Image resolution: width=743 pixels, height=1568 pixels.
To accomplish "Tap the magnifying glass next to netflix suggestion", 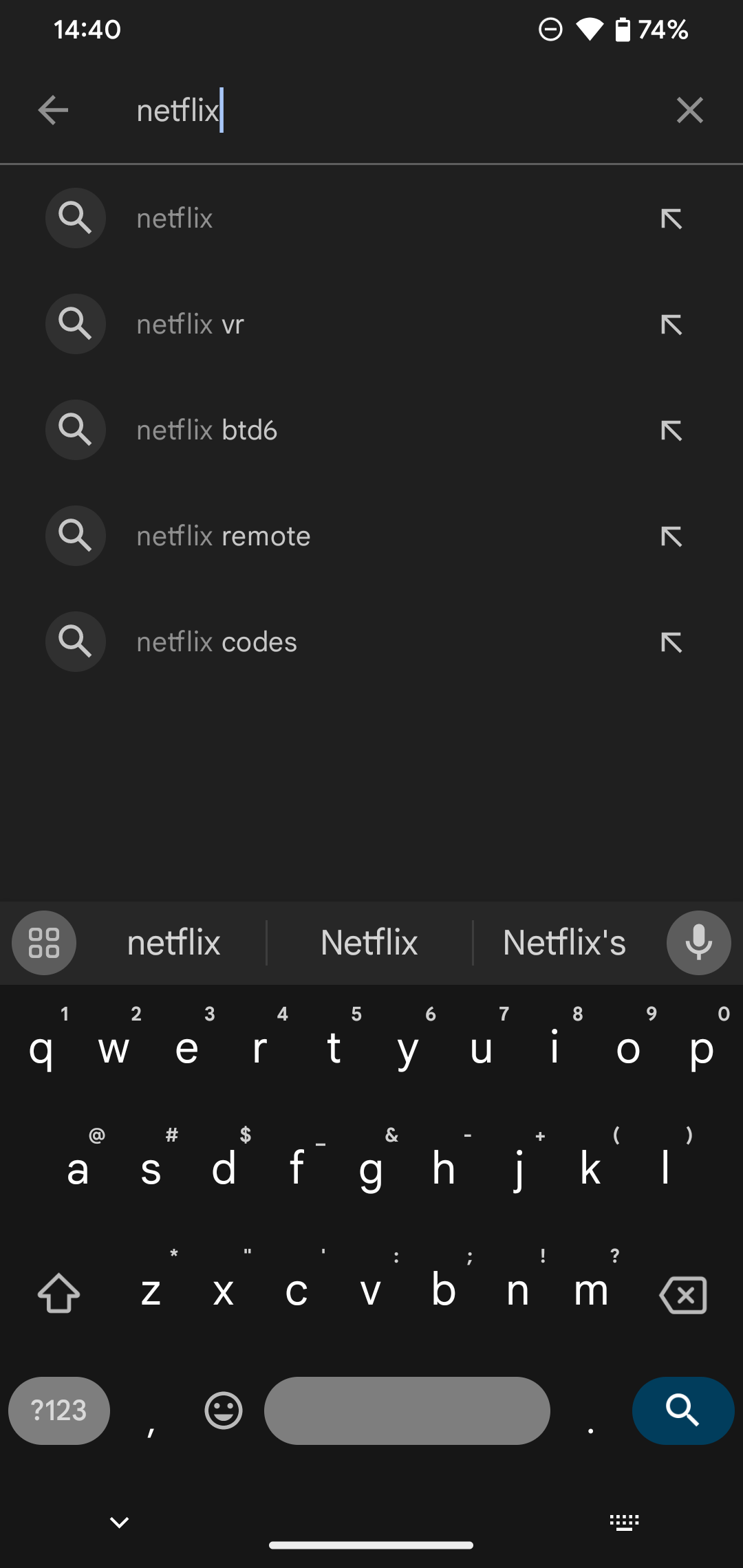I will point(75,218).
